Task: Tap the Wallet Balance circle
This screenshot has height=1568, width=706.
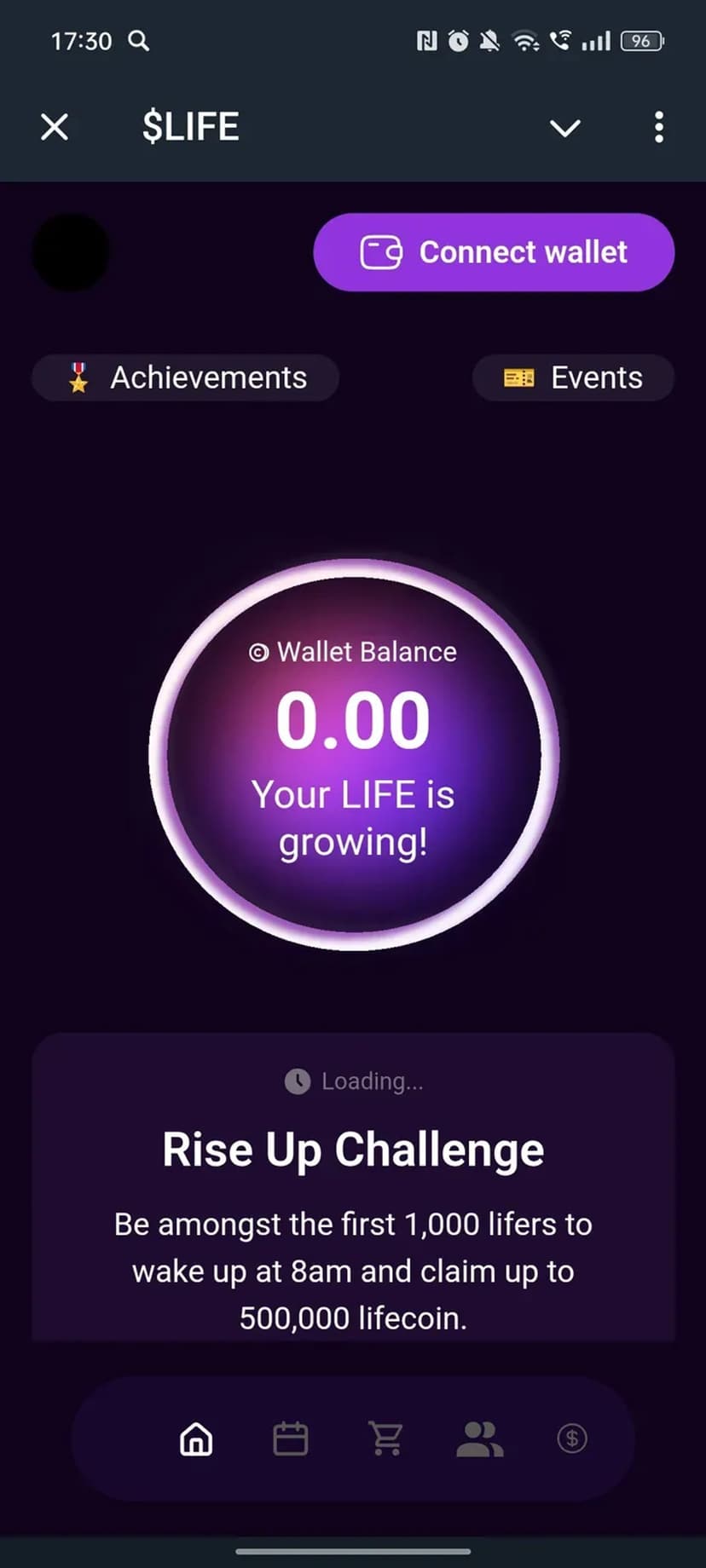Action: [x=353, y=754]
